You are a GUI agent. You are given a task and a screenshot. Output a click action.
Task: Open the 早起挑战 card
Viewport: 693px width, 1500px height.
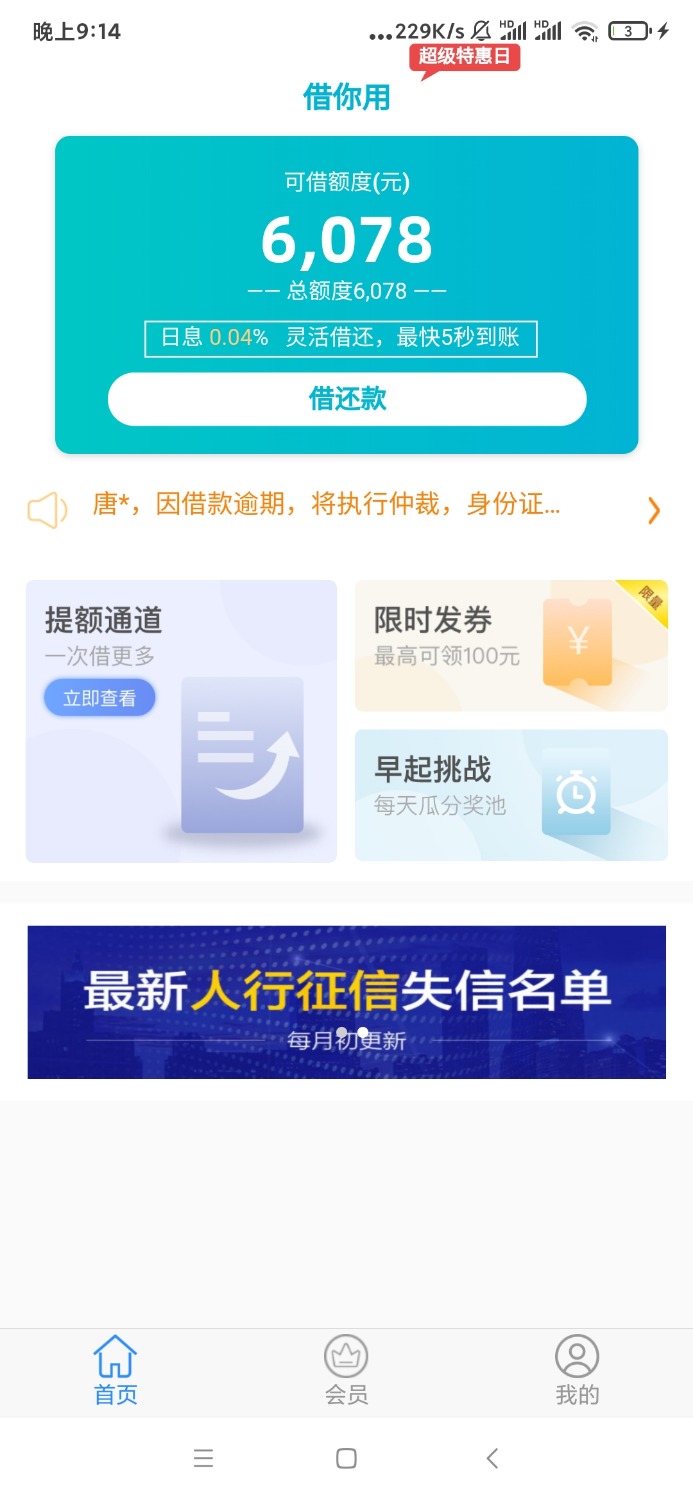coord(511,794)
